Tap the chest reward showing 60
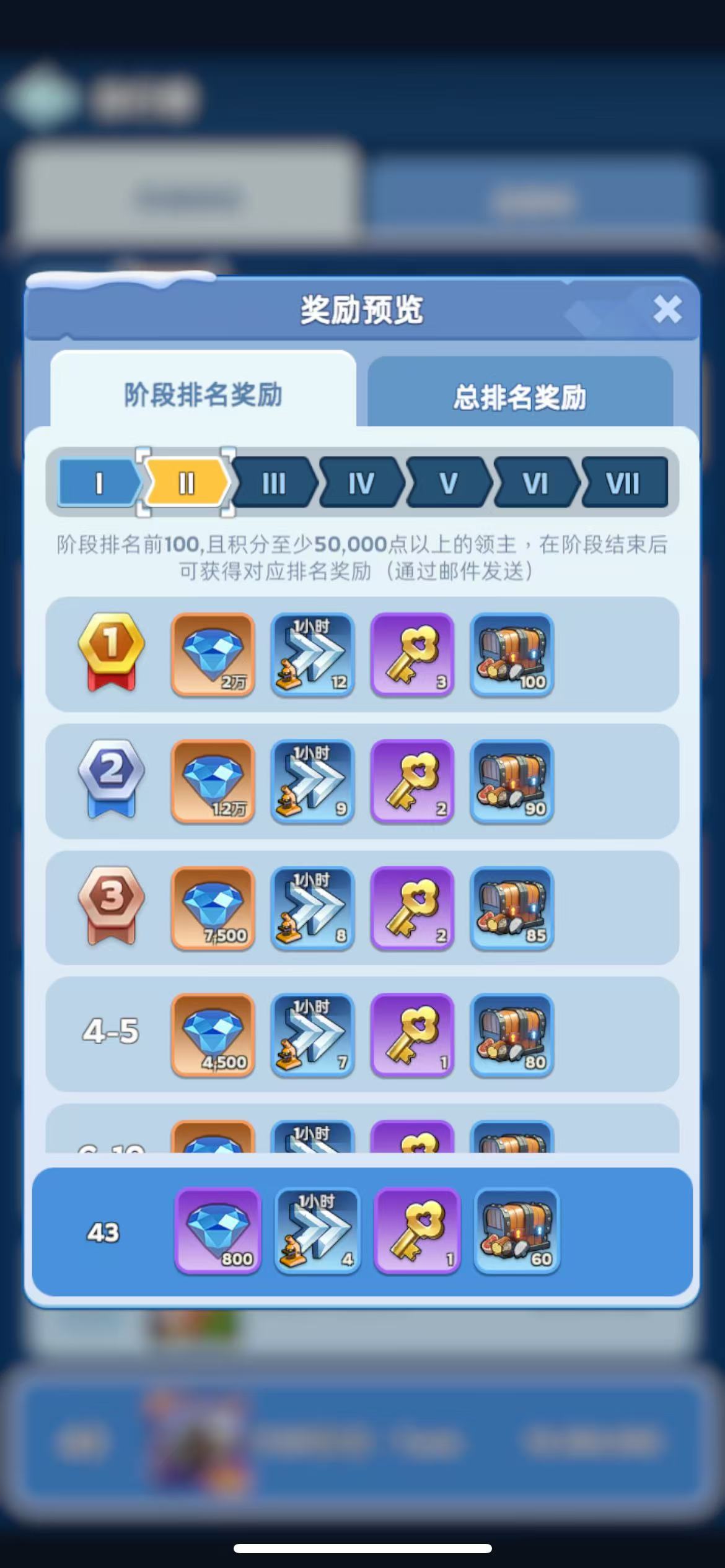725x1568 pixels. [517, 1230]
